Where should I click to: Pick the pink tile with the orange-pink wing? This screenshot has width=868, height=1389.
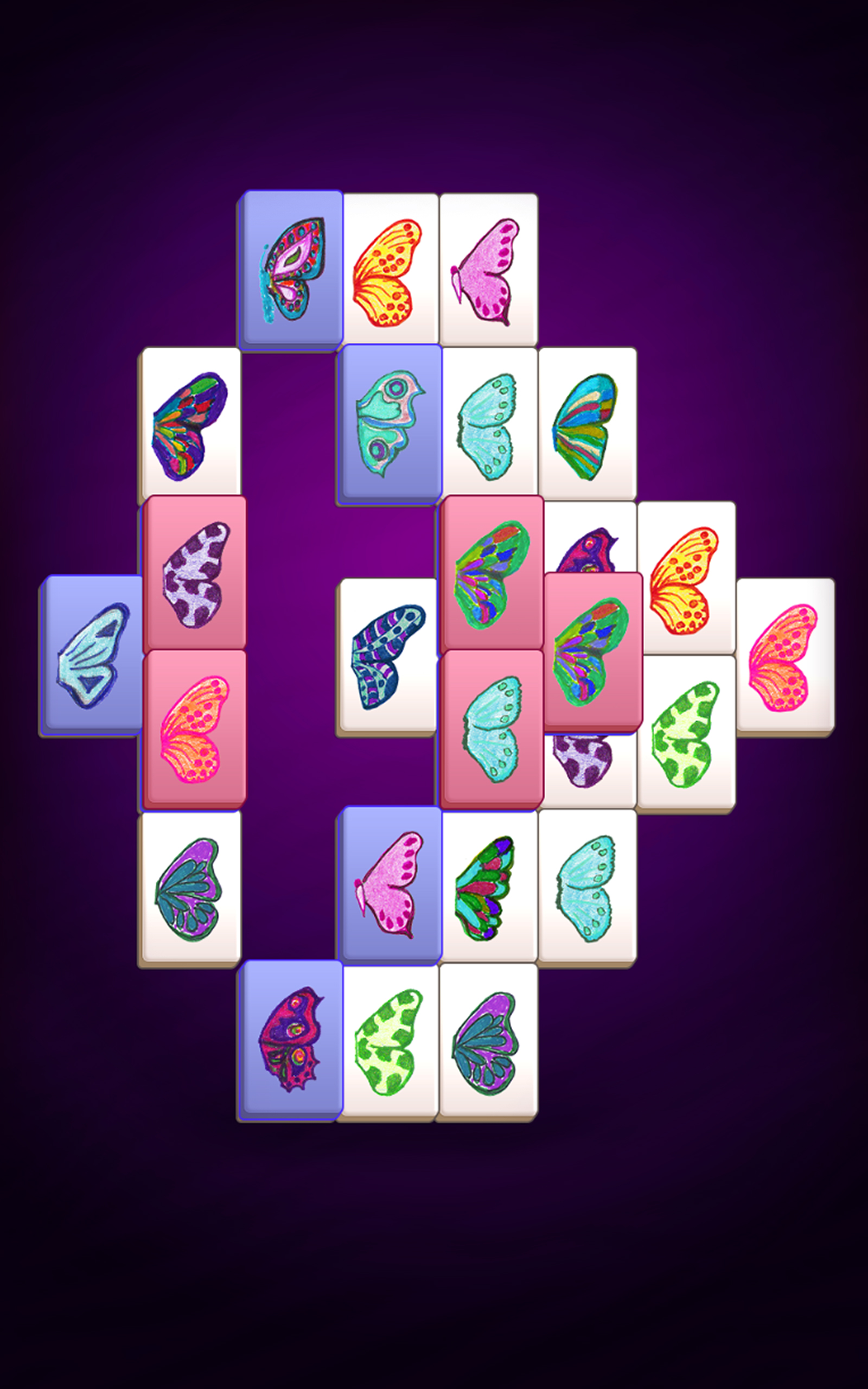click(196, 728)
